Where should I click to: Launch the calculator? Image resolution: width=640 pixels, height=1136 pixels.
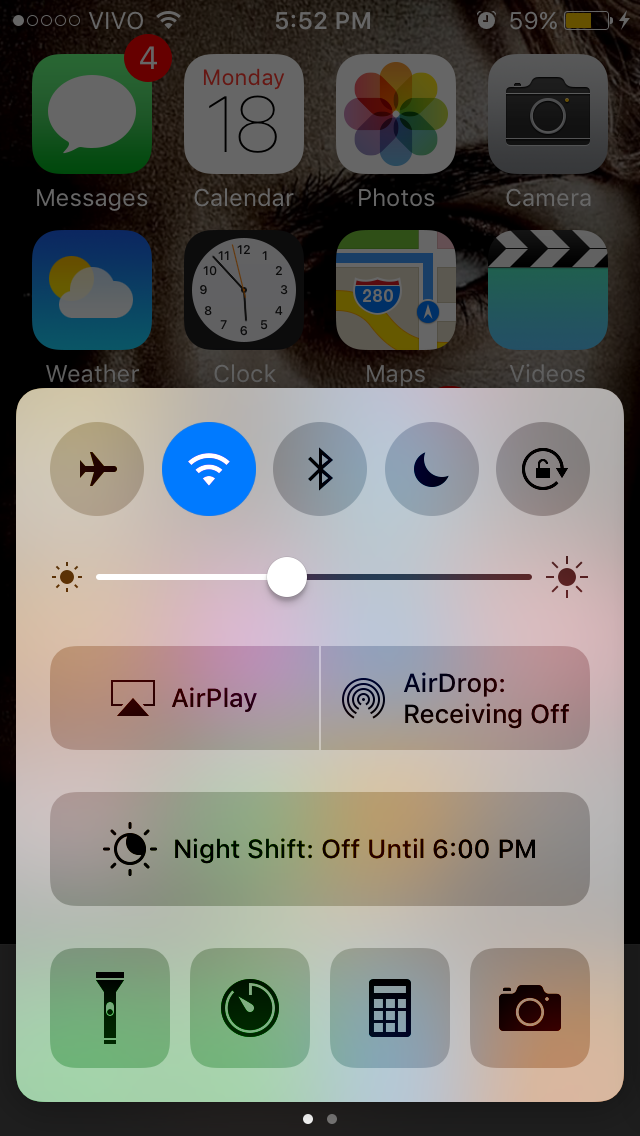click(x=390, y=1009)
